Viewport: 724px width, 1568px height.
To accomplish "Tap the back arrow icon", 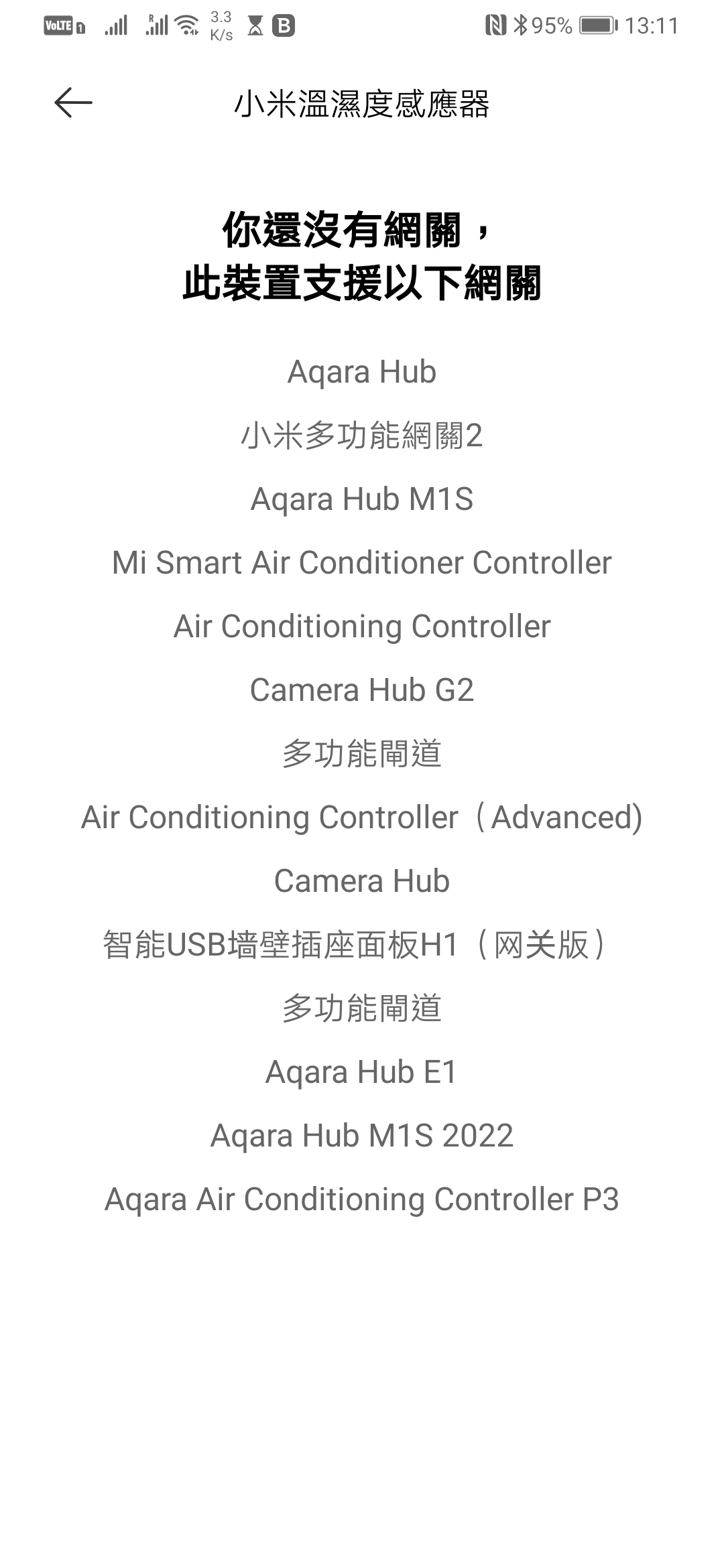I will point(72,103).
